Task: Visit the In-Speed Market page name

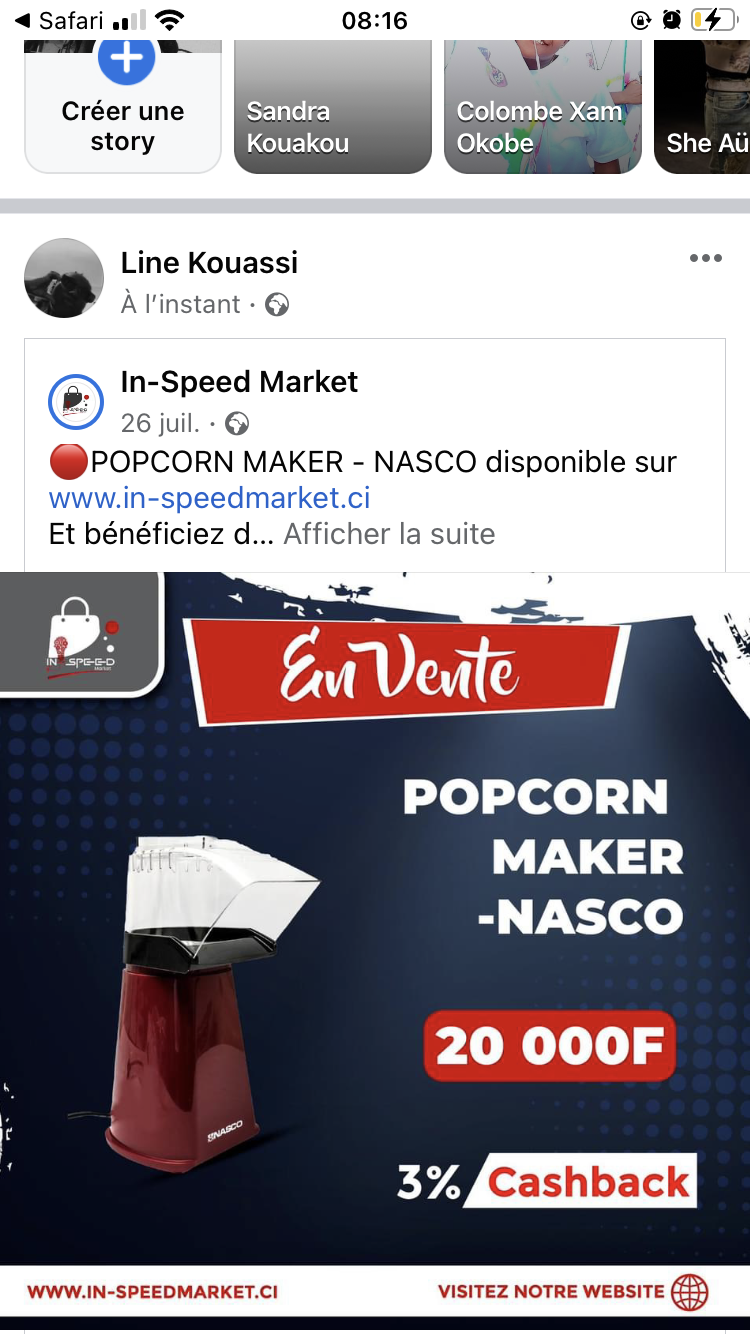Action: click(239, 382)
